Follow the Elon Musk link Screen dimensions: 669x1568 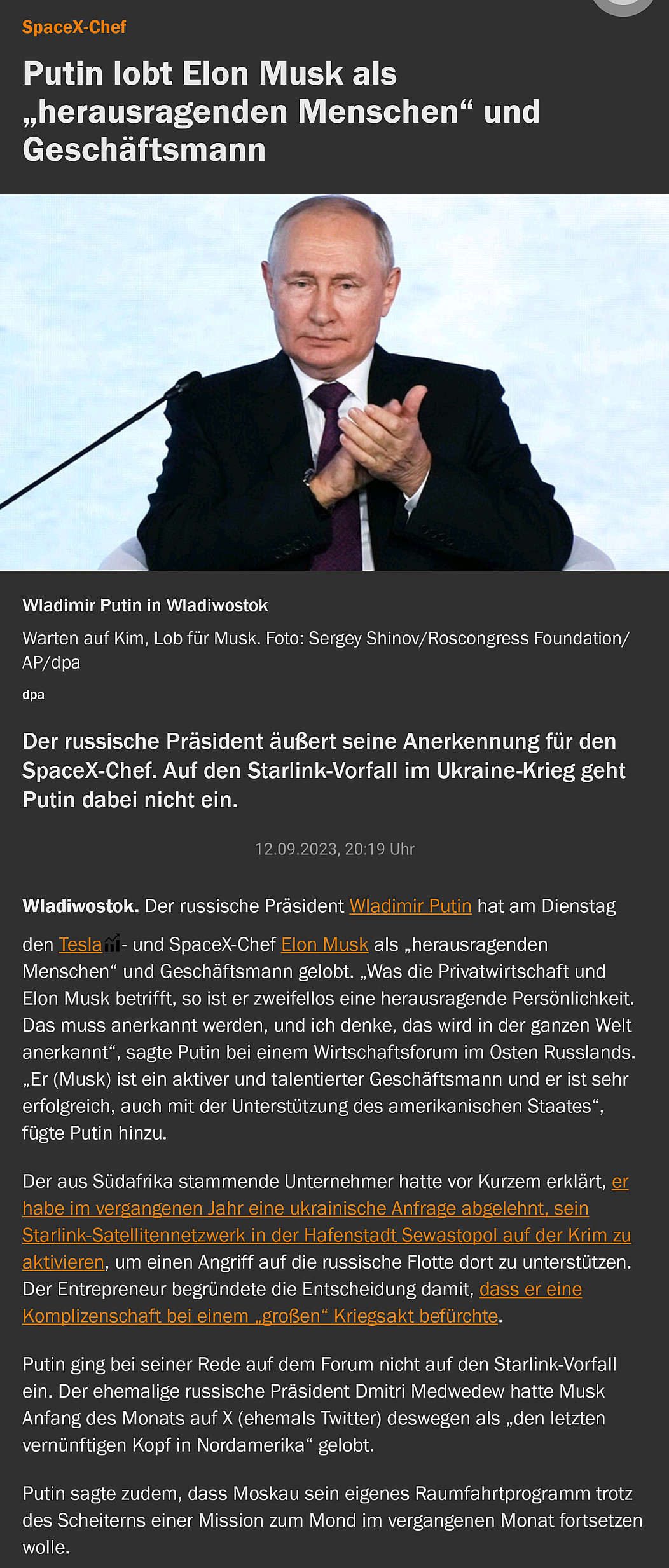324,944
